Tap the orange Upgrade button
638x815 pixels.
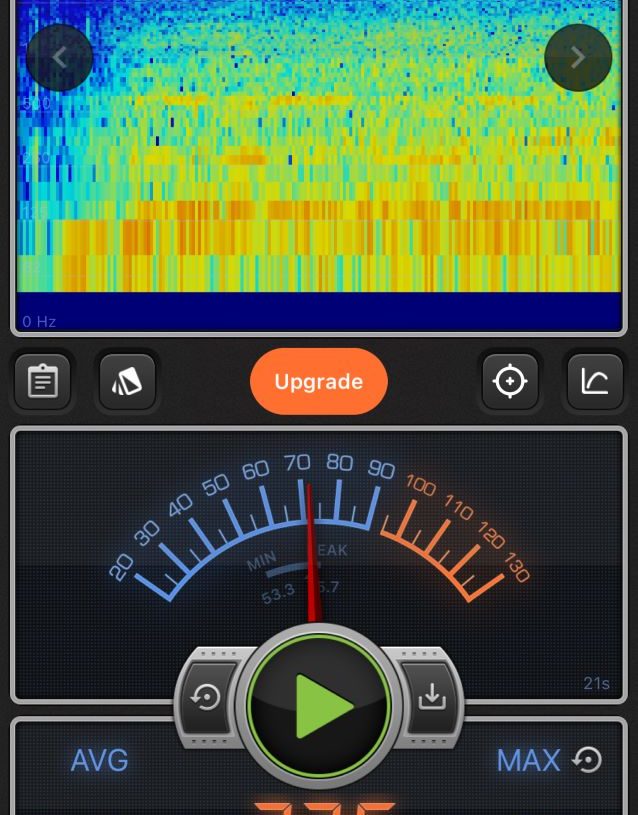pos(318,382)
